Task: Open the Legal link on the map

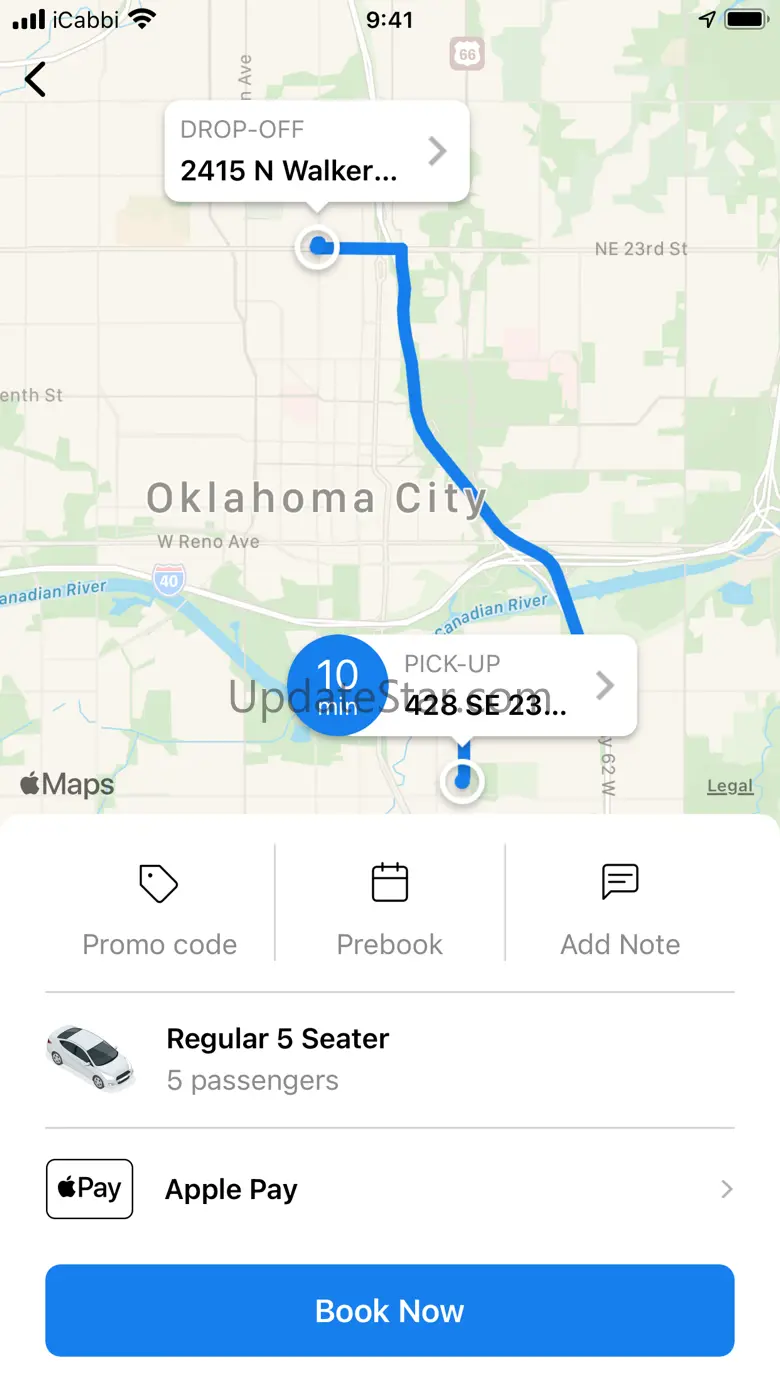Action: click(730, 786)
